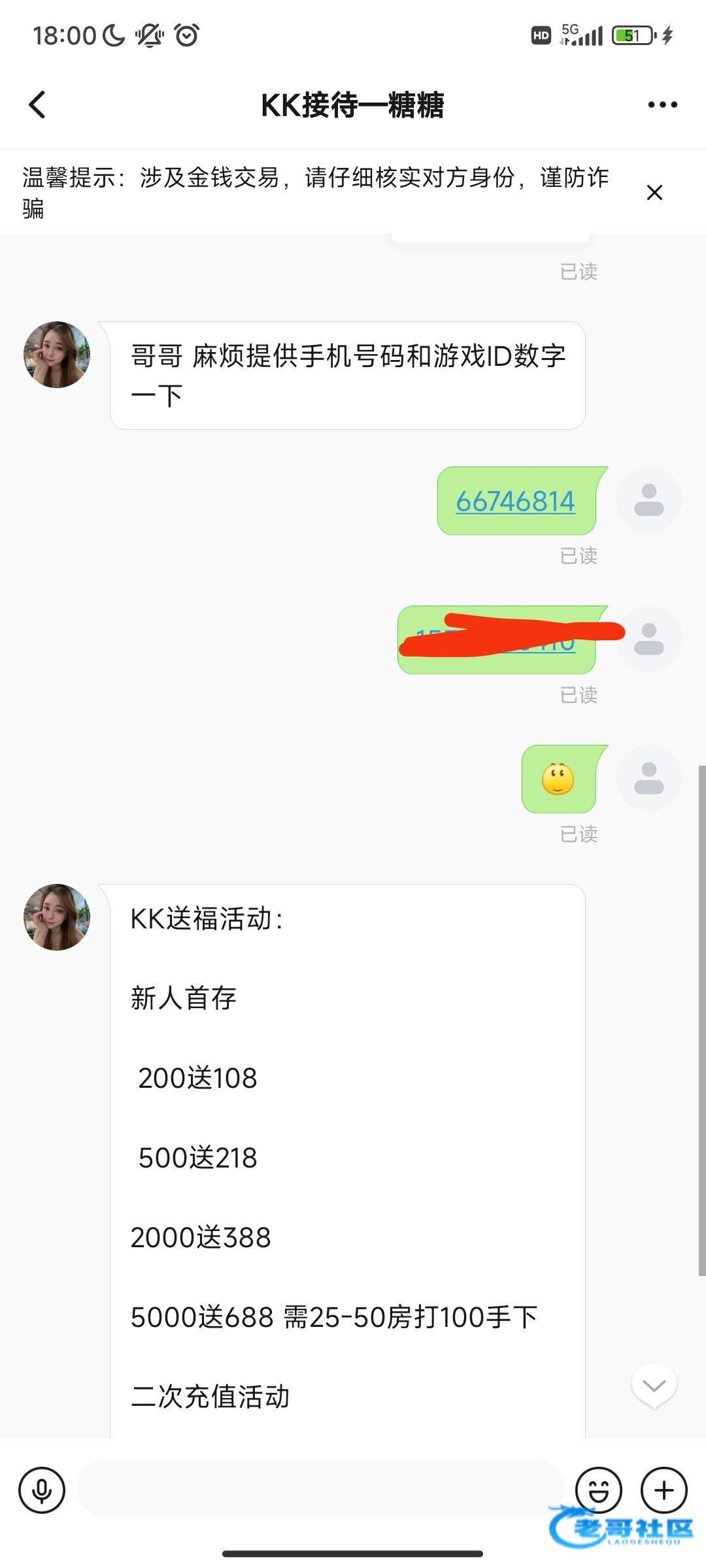The height and width of the screenshot is (1568, 706).
Task: Open the plus attachment menu
Action: [x=664, y=1490]
